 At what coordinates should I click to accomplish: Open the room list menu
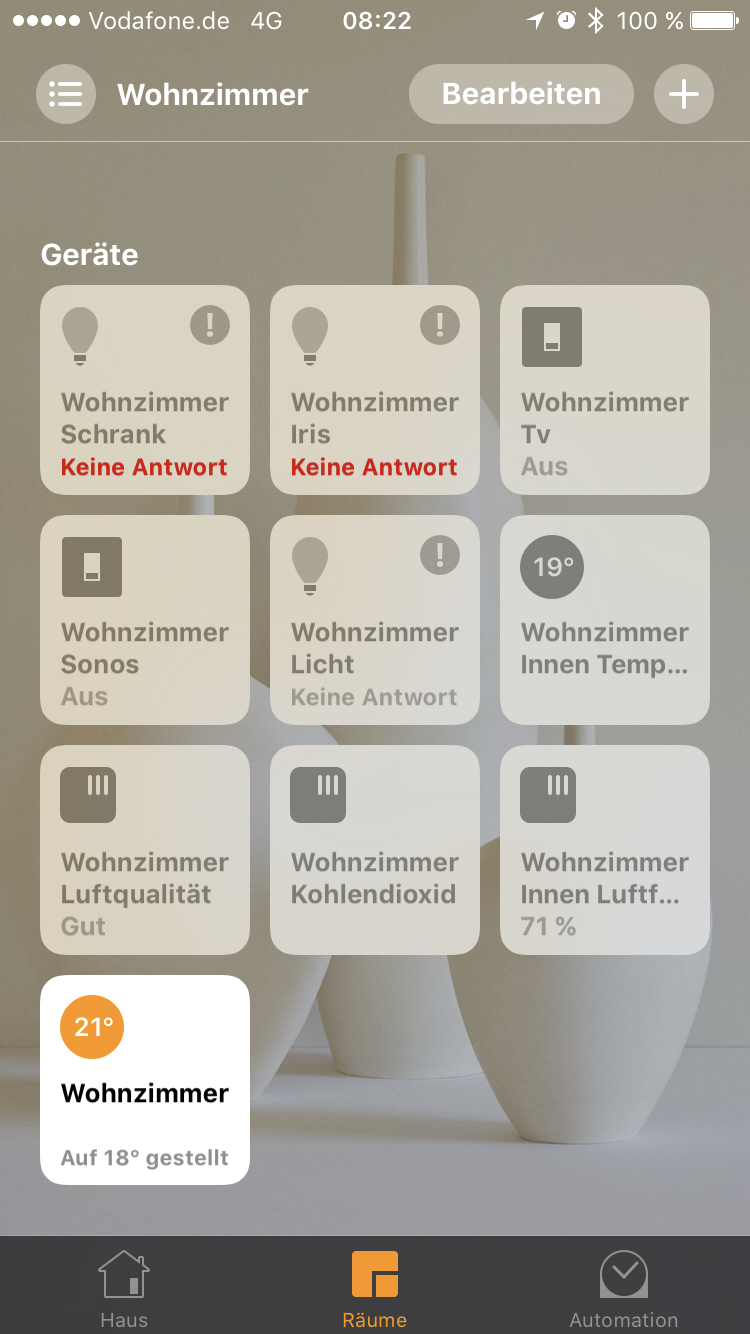pos(66,94)
